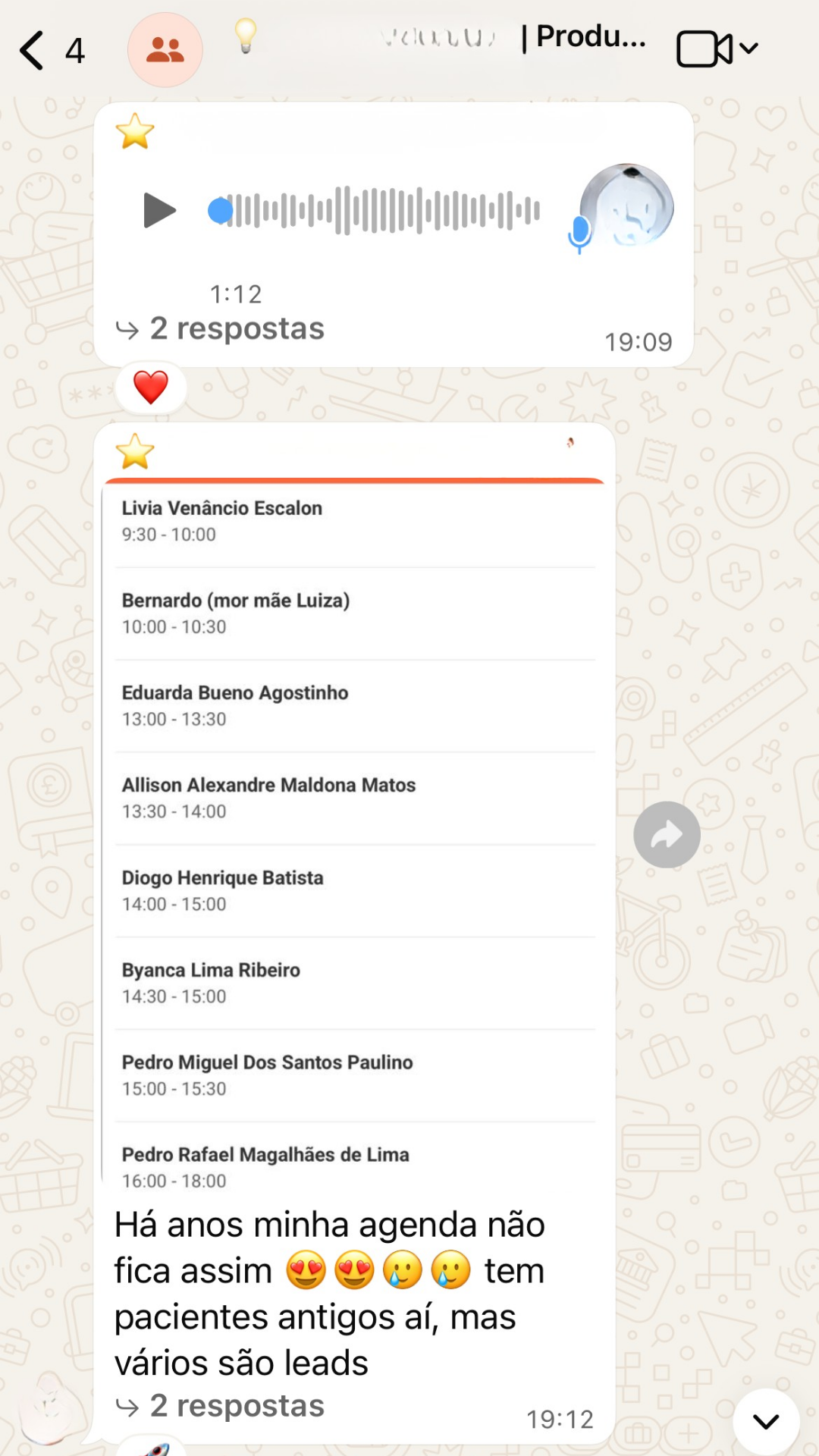
Task: Play the 1:12 voice message
Action: (158, 211)
